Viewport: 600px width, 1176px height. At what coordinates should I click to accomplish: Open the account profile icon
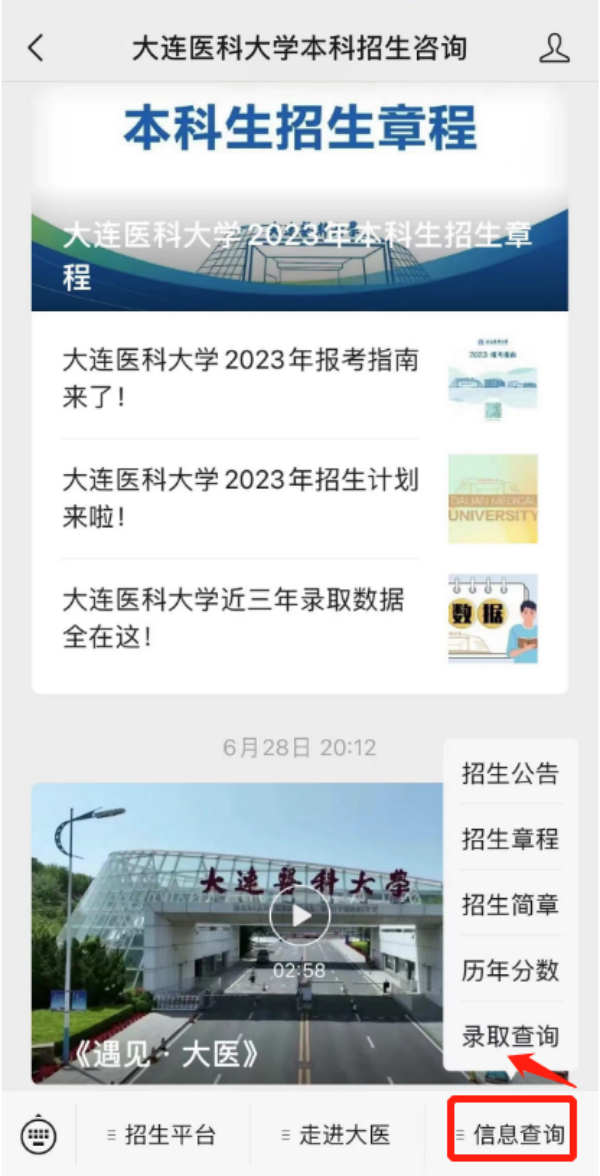pos(554,48)
